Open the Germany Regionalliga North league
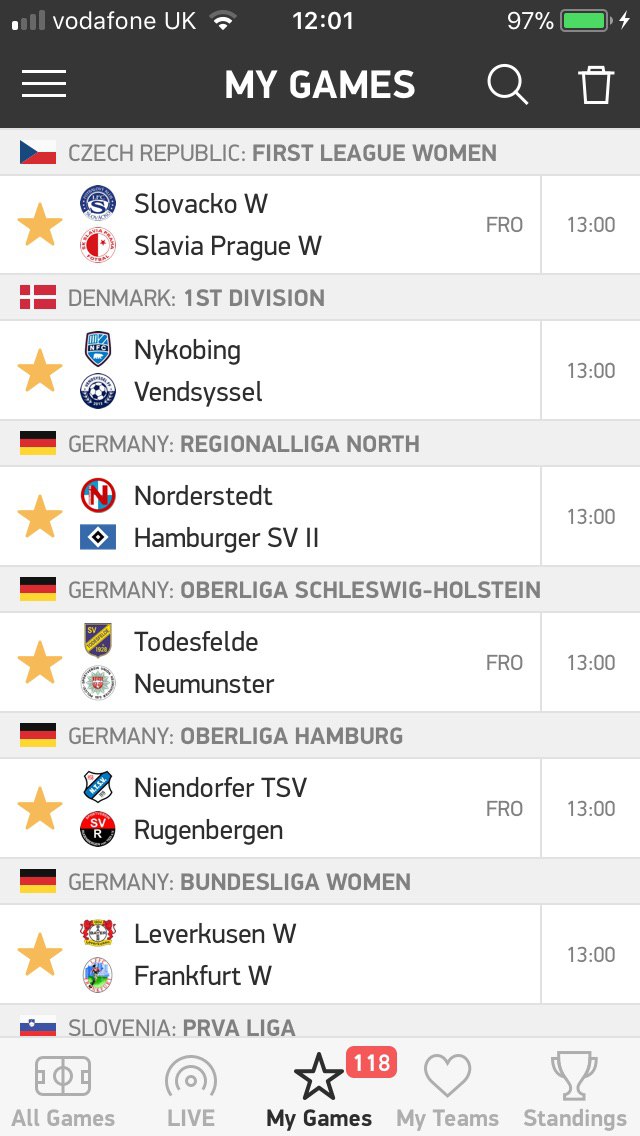The width and height of the screenshot is (640, 1136). pyautogui.click(x=320, y=443)
